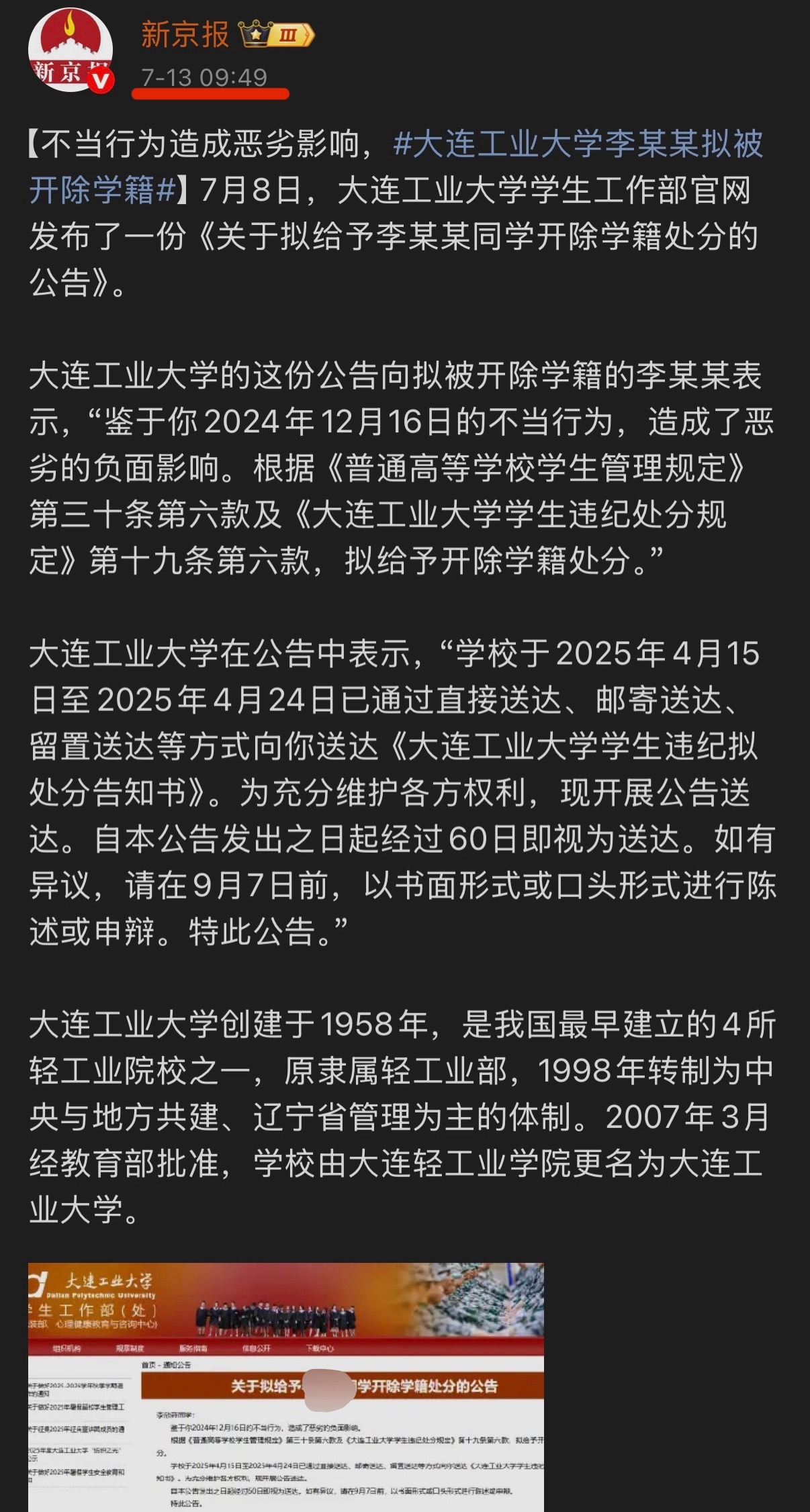
Task: Open 新京报 profile avatar
Action: (x=69, y=51)
